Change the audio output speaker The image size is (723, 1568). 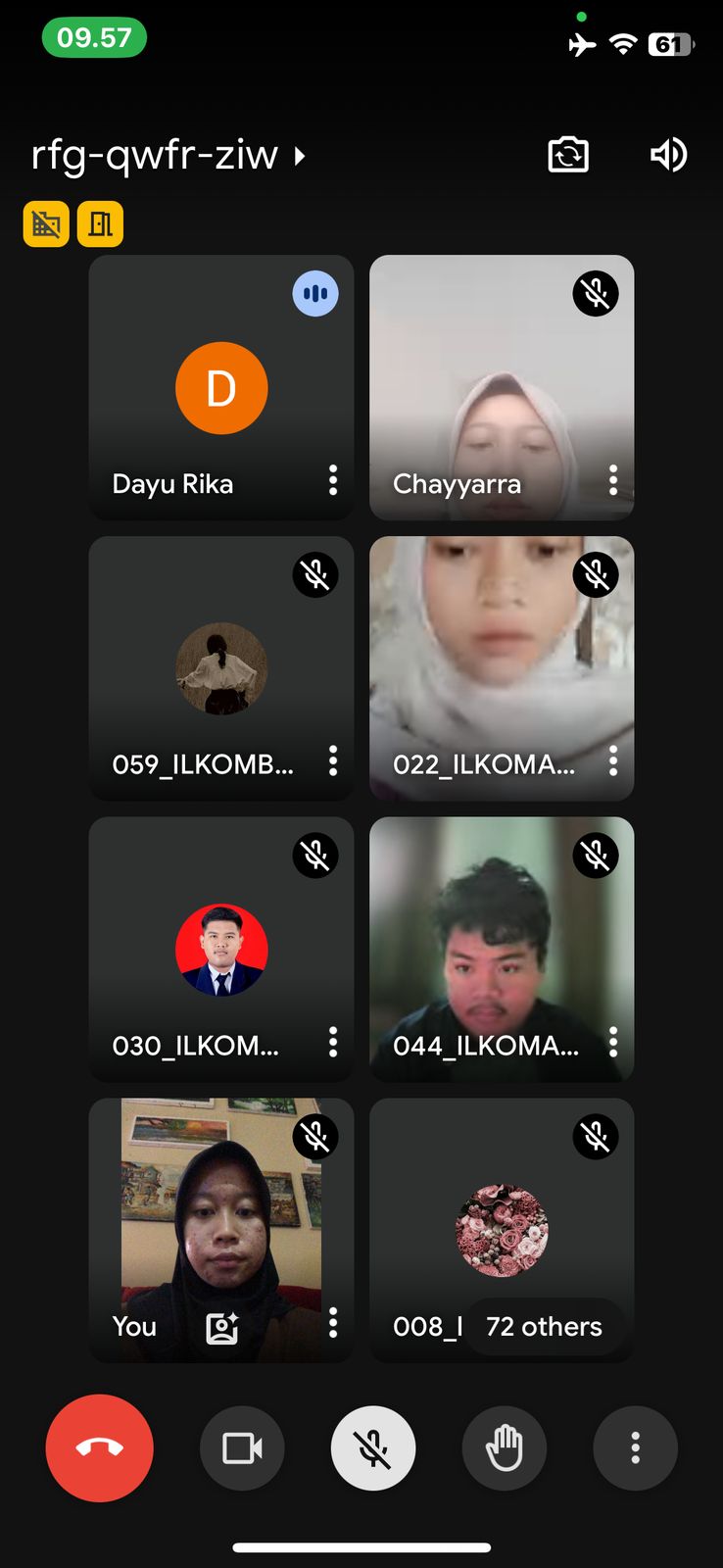[669, 155]
